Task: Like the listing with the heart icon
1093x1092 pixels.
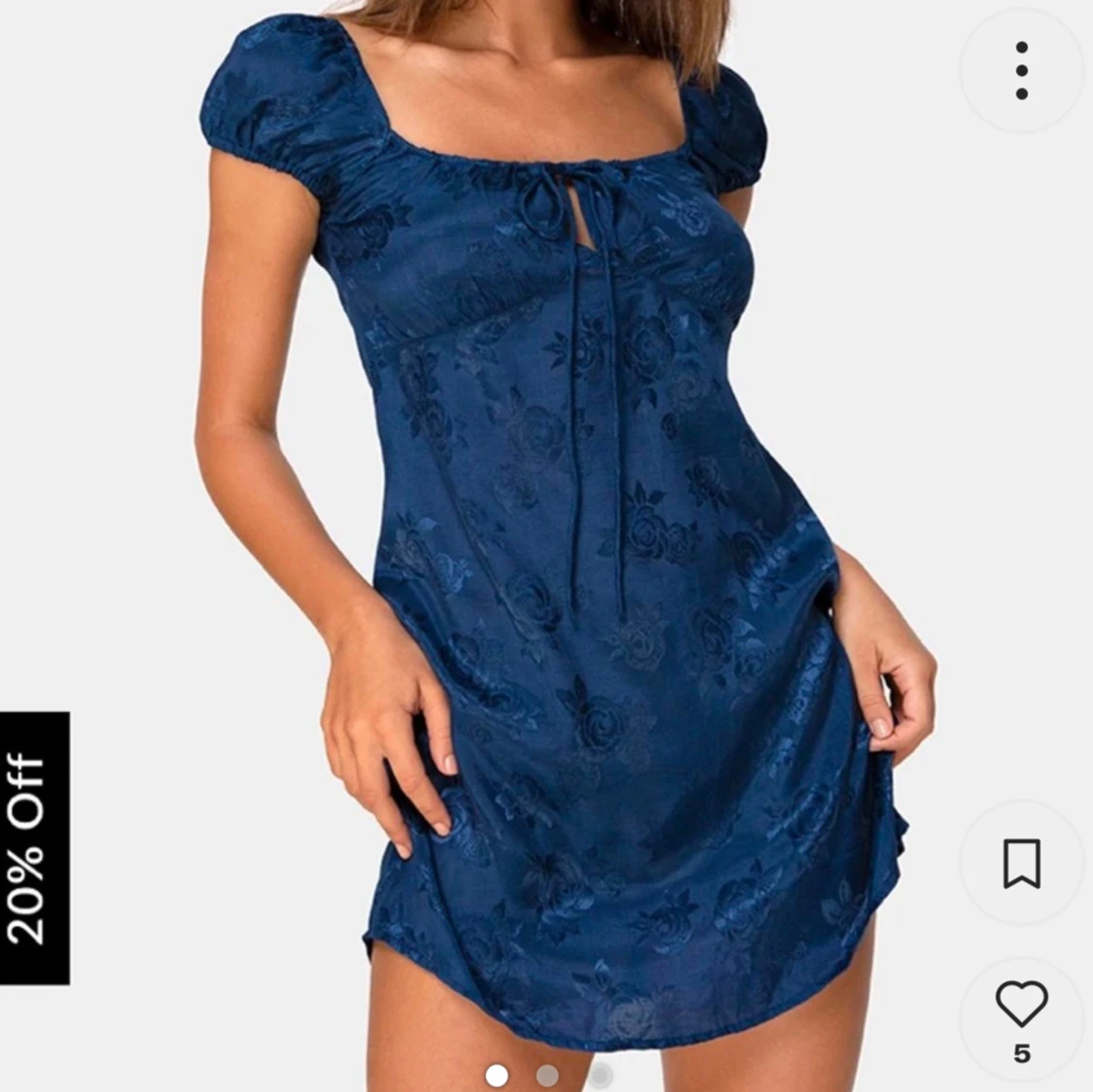Action: pyautogui.click(x=1021, y=1005)
